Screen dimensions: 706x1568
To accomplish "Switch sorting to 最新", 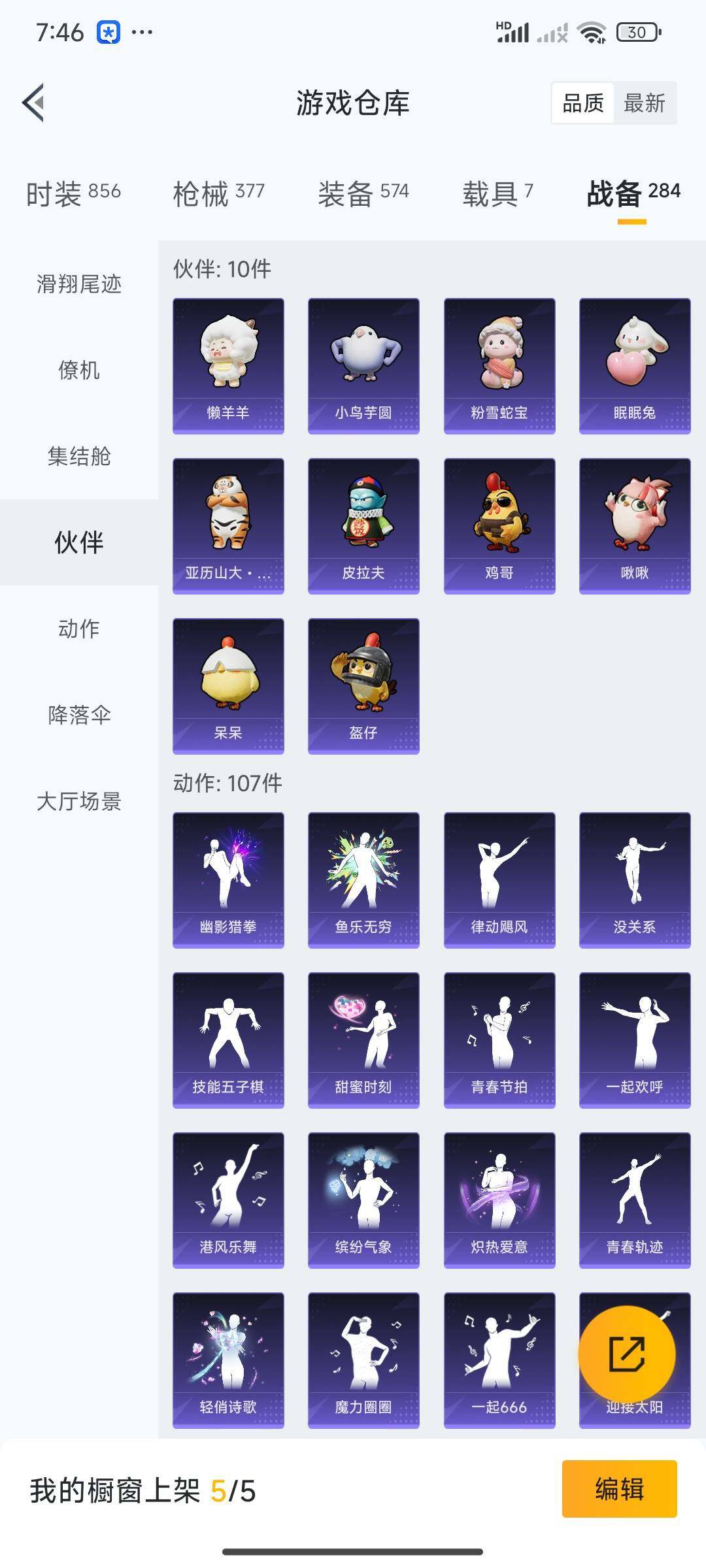I will (644, 103).
